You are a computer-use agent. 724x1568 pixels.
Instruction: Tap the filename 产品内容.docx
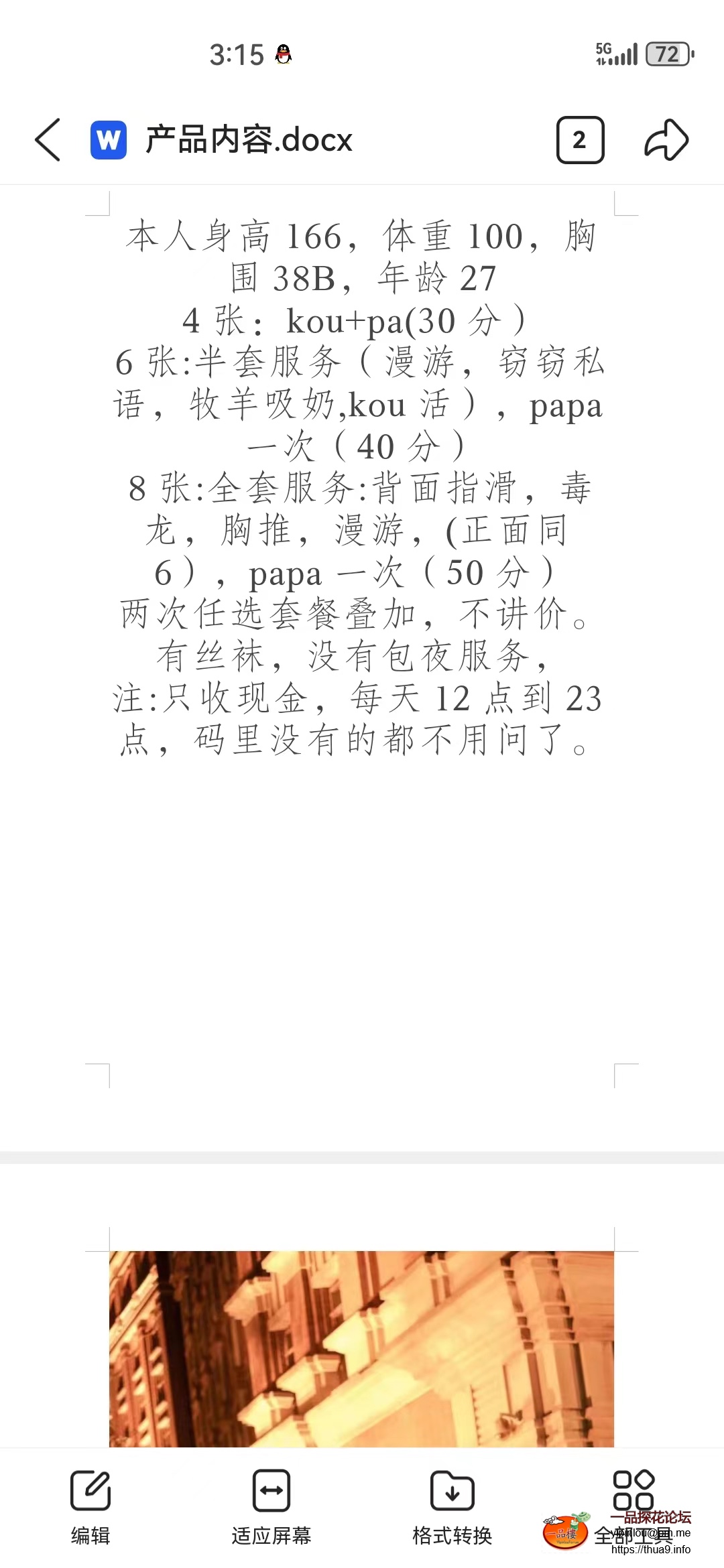tap(248, 139)
